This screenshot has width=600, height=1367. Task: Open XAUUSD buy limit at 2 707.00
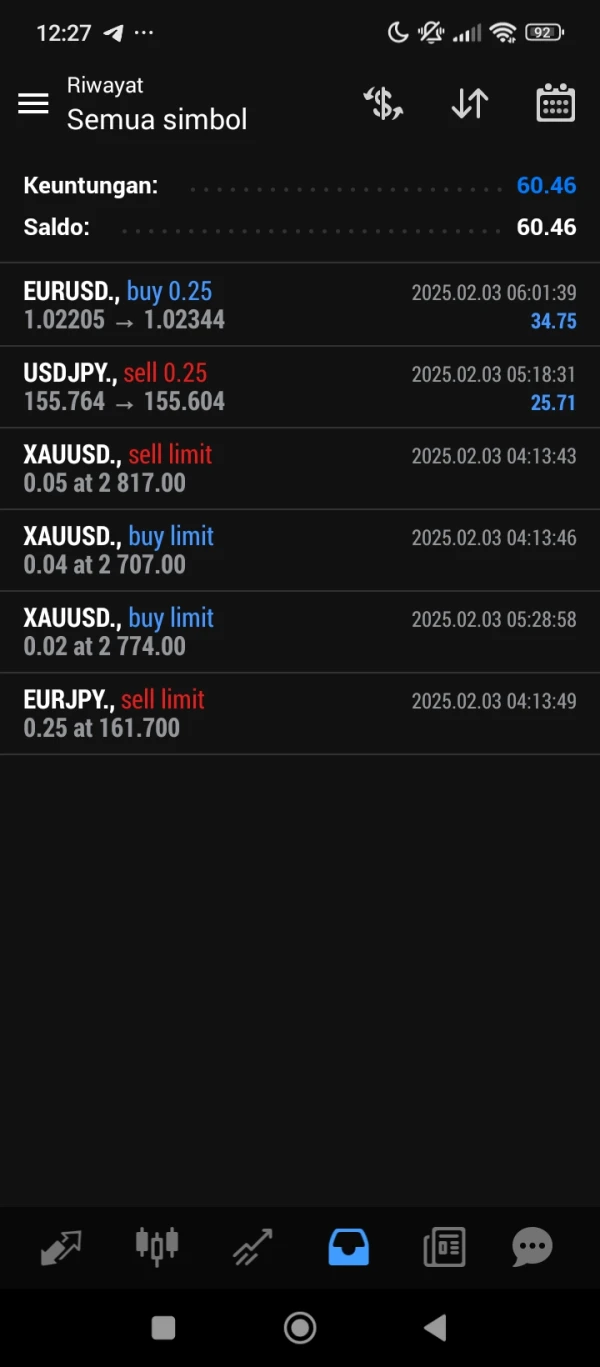[300, 551]
